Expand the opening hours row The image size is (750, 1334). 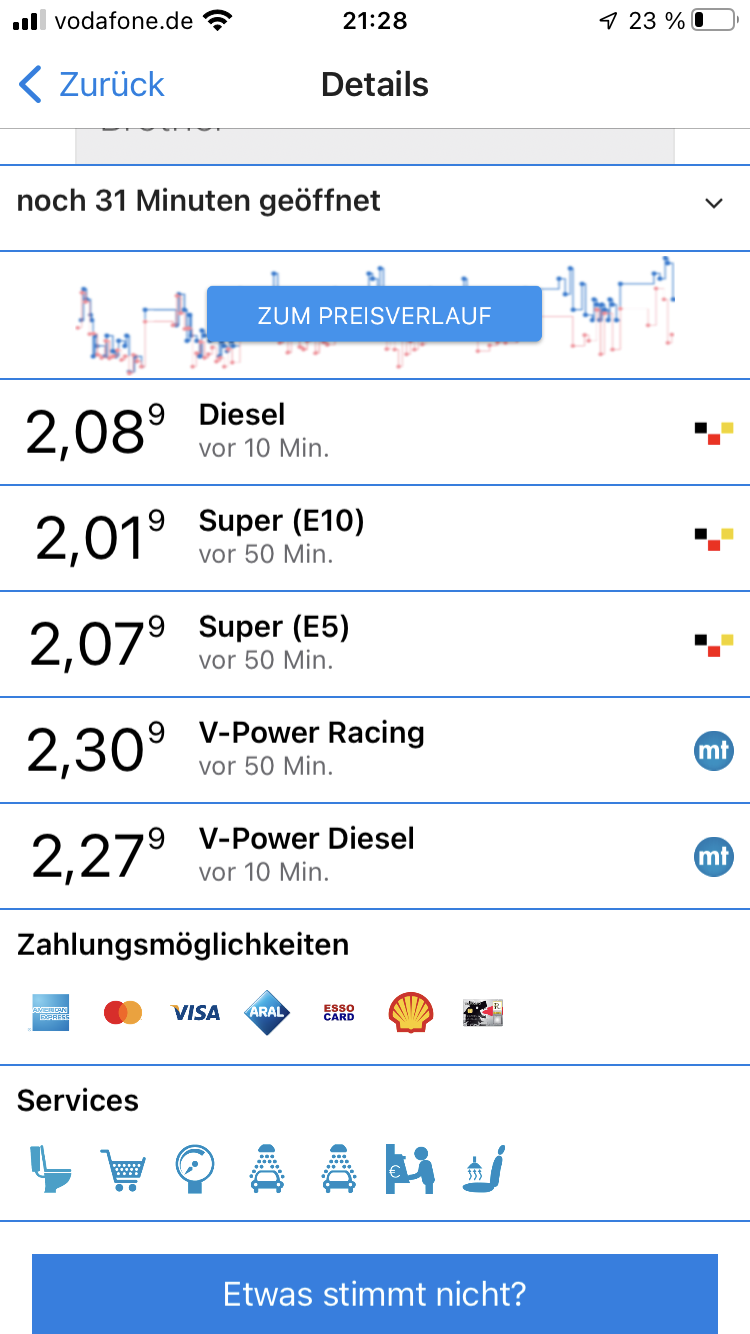coord(375,202)
